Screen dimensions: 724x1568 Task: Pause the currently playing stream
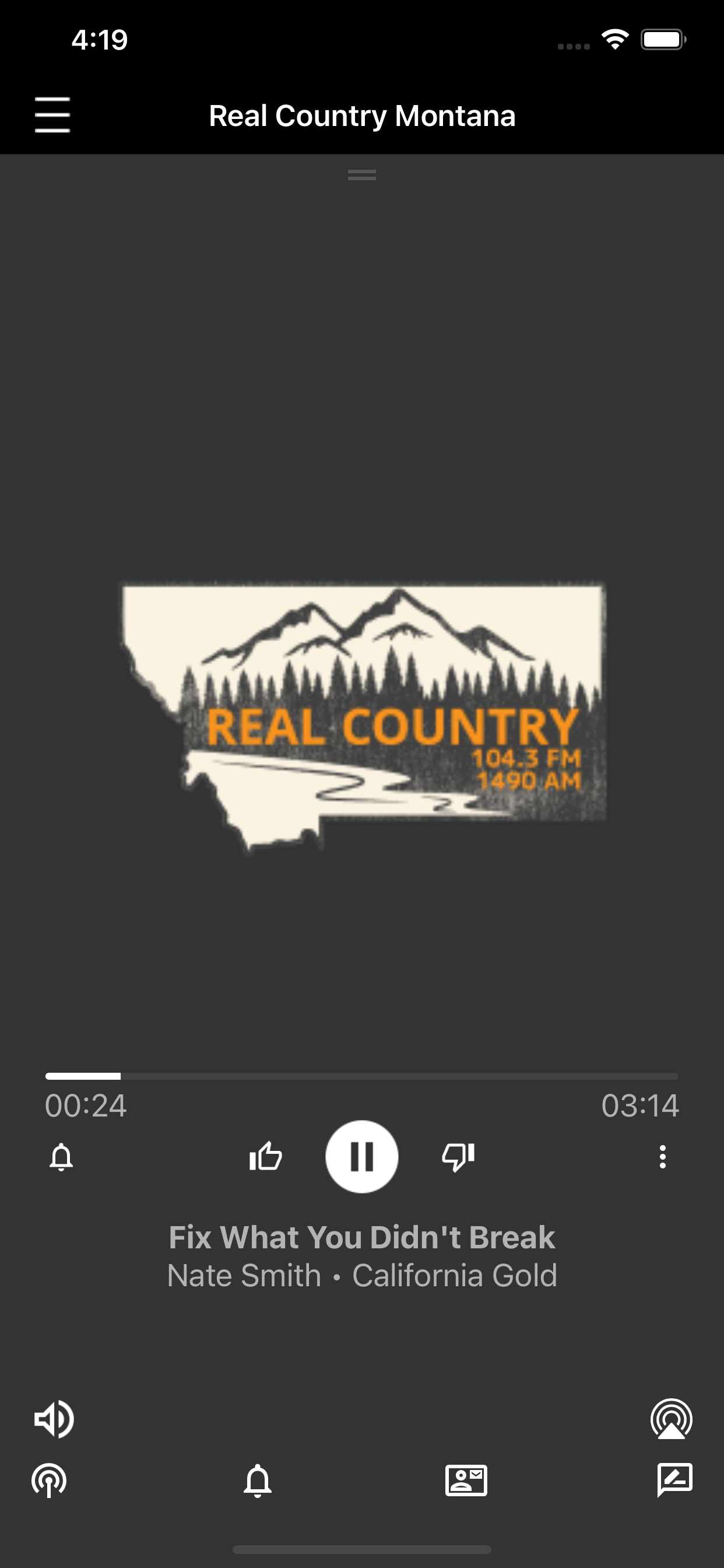coord(362,1157)
